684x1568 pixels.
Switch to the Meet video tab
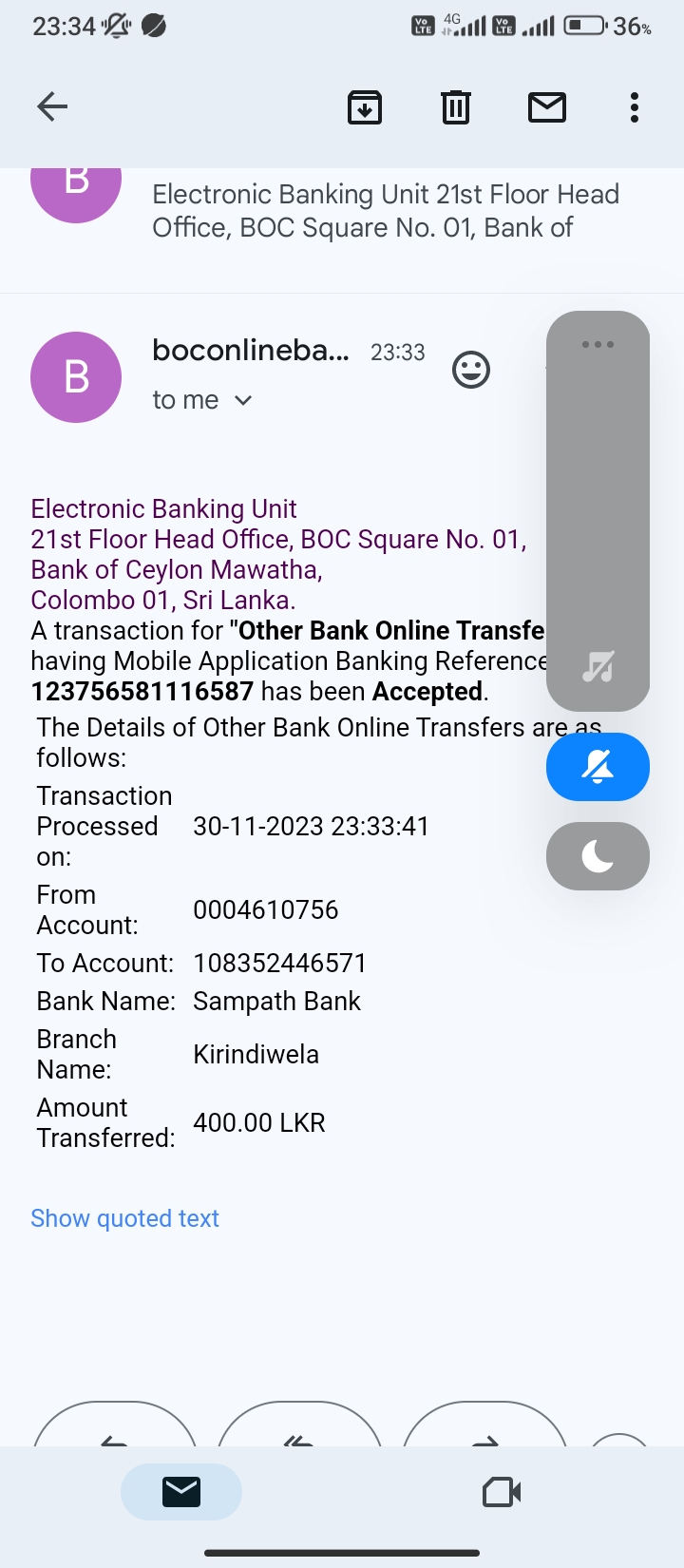[502, 1492]
